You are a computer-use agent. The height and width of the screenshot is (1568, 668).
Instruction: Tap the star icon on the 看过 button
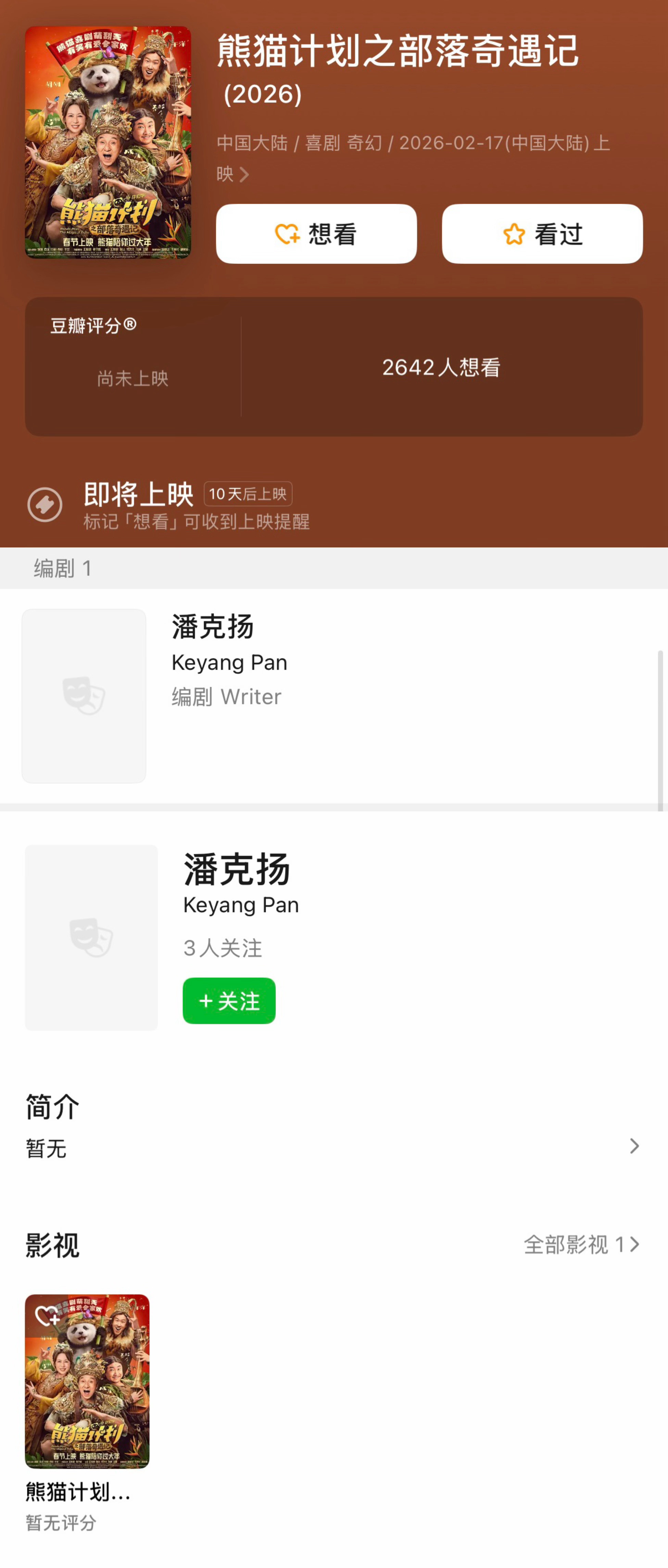click(x=514, y=235)
